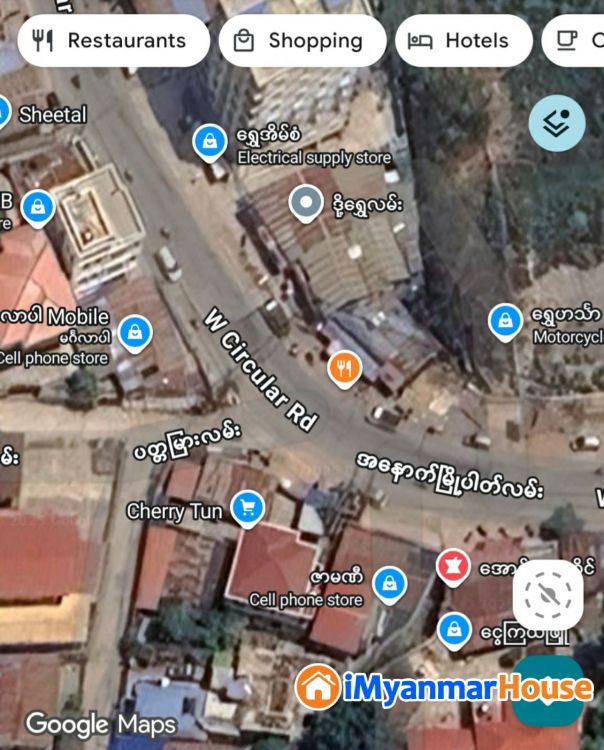Select the Shopping filter chip
Screen dimensions: 604x750
point(301,41)
